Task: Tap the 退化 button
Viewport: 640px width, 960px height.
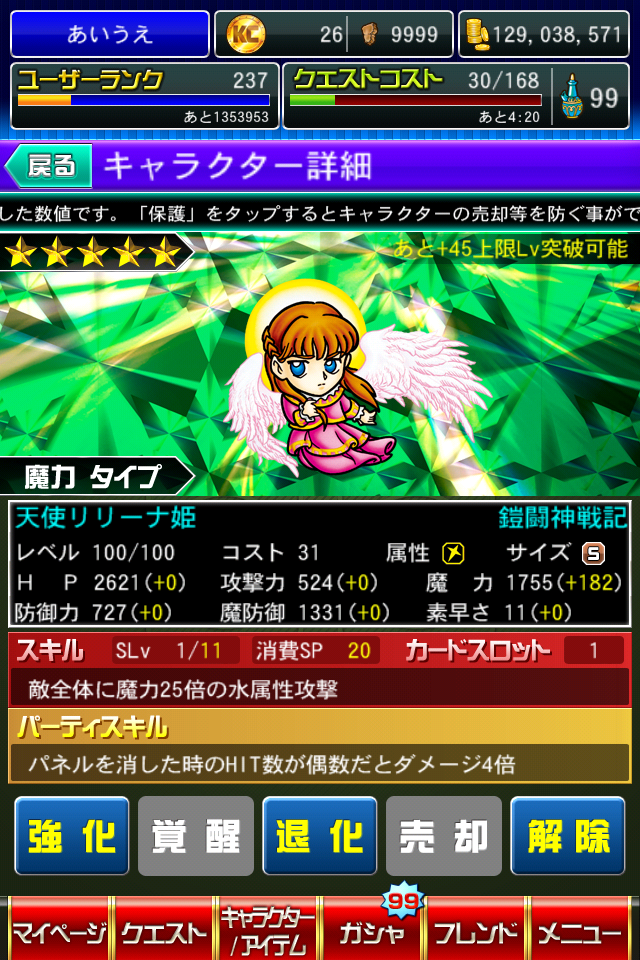Action: click(x=319, y=836)
